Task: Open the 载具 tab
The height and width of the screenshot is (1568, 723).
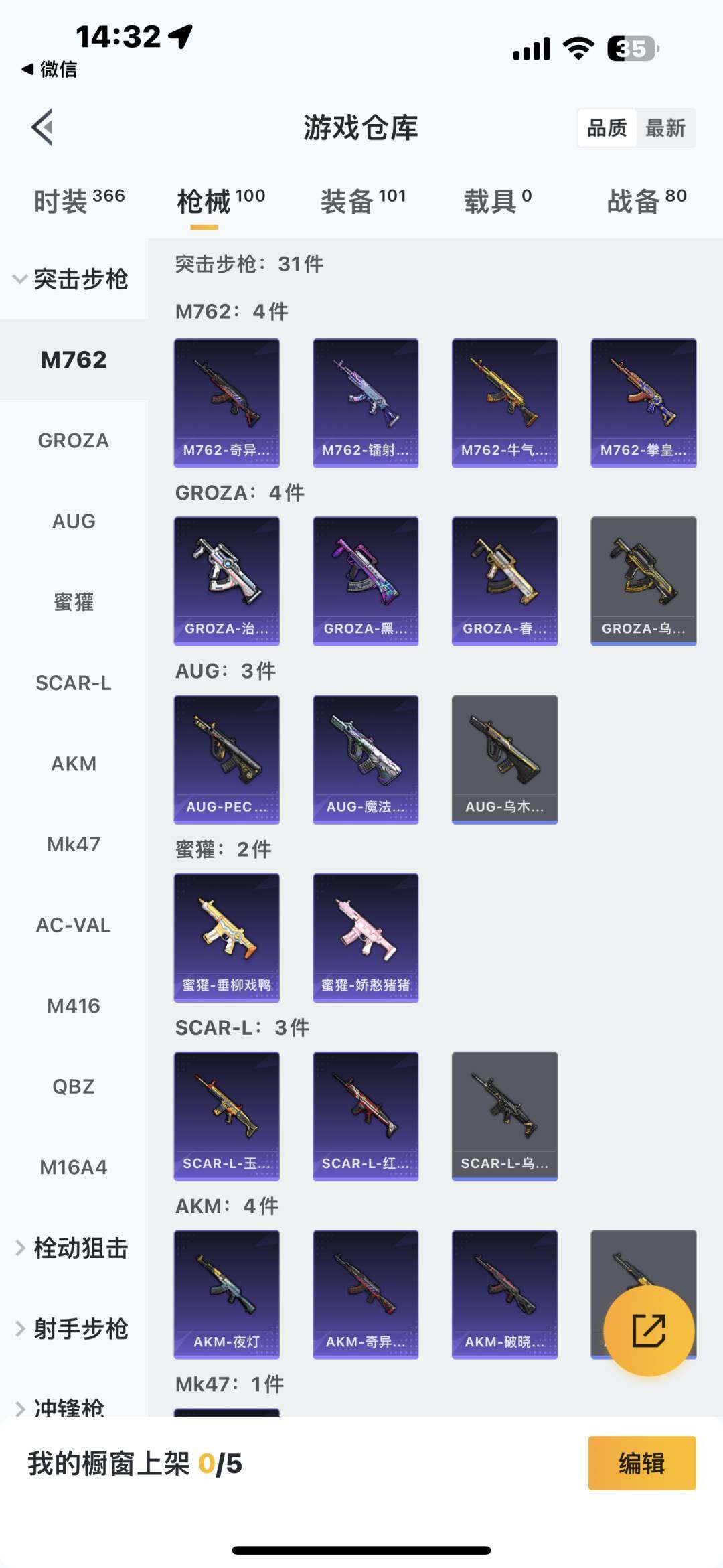Action: pos(497,201)
